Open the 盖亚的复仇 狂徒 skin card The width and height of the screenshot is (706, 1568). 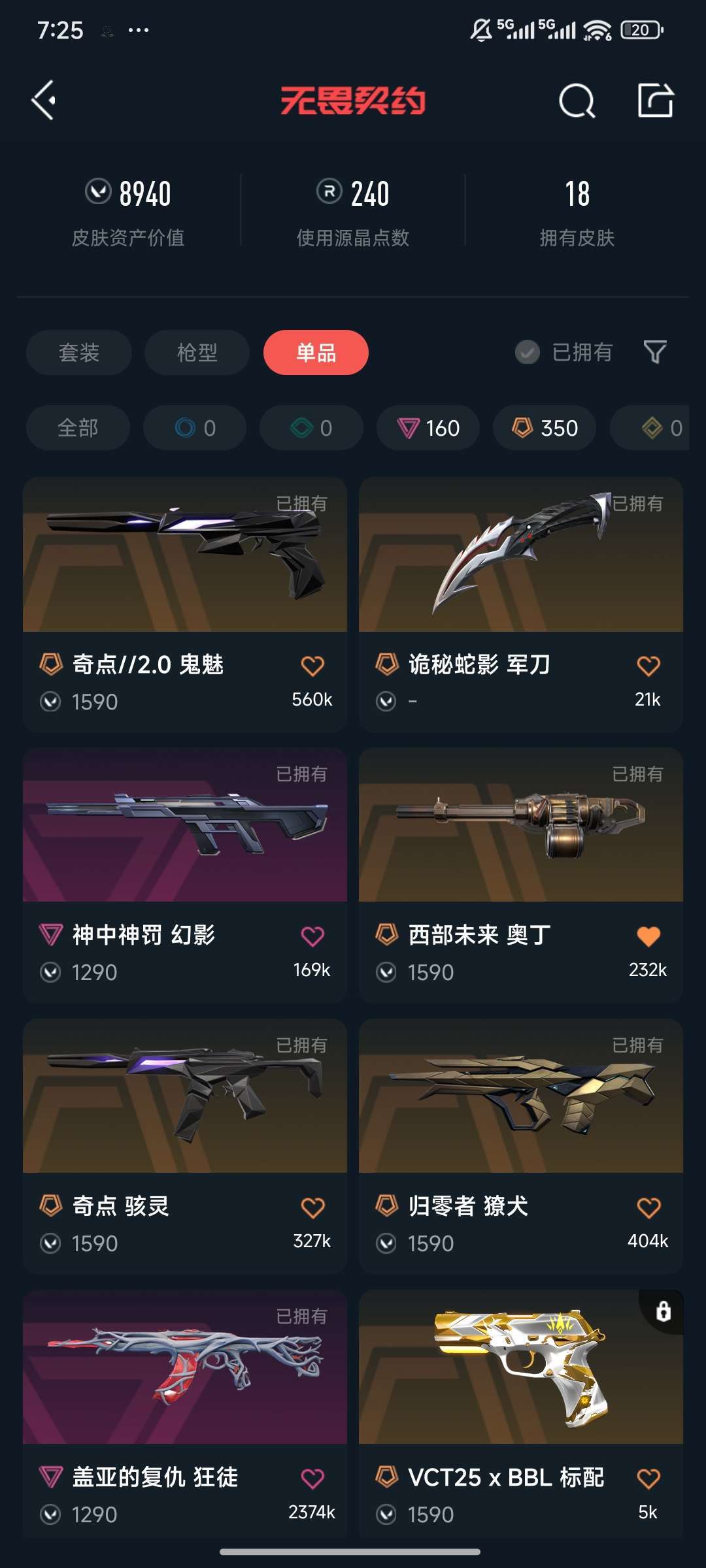click(185, 1414)
